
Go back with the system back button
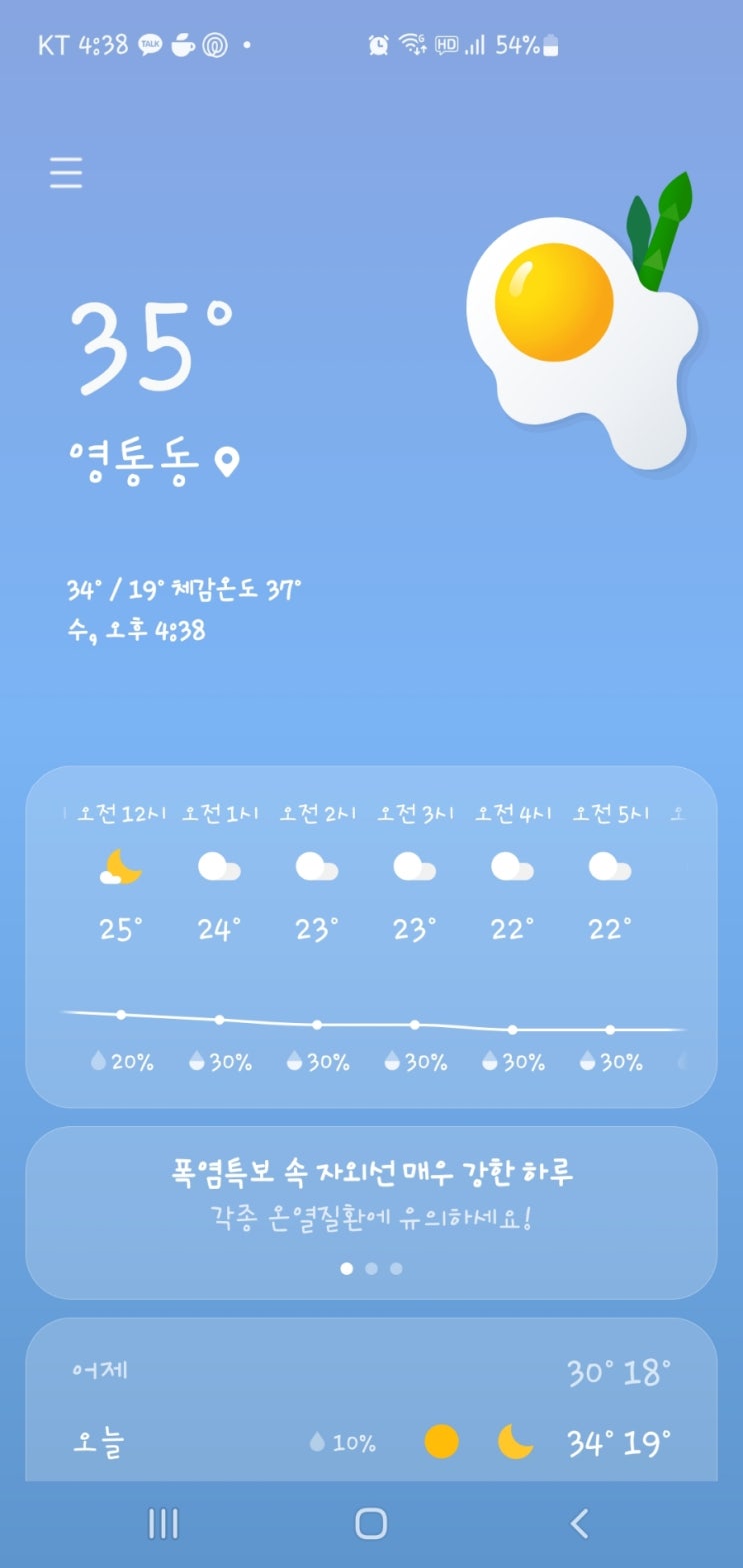(x=579, y=1523)
